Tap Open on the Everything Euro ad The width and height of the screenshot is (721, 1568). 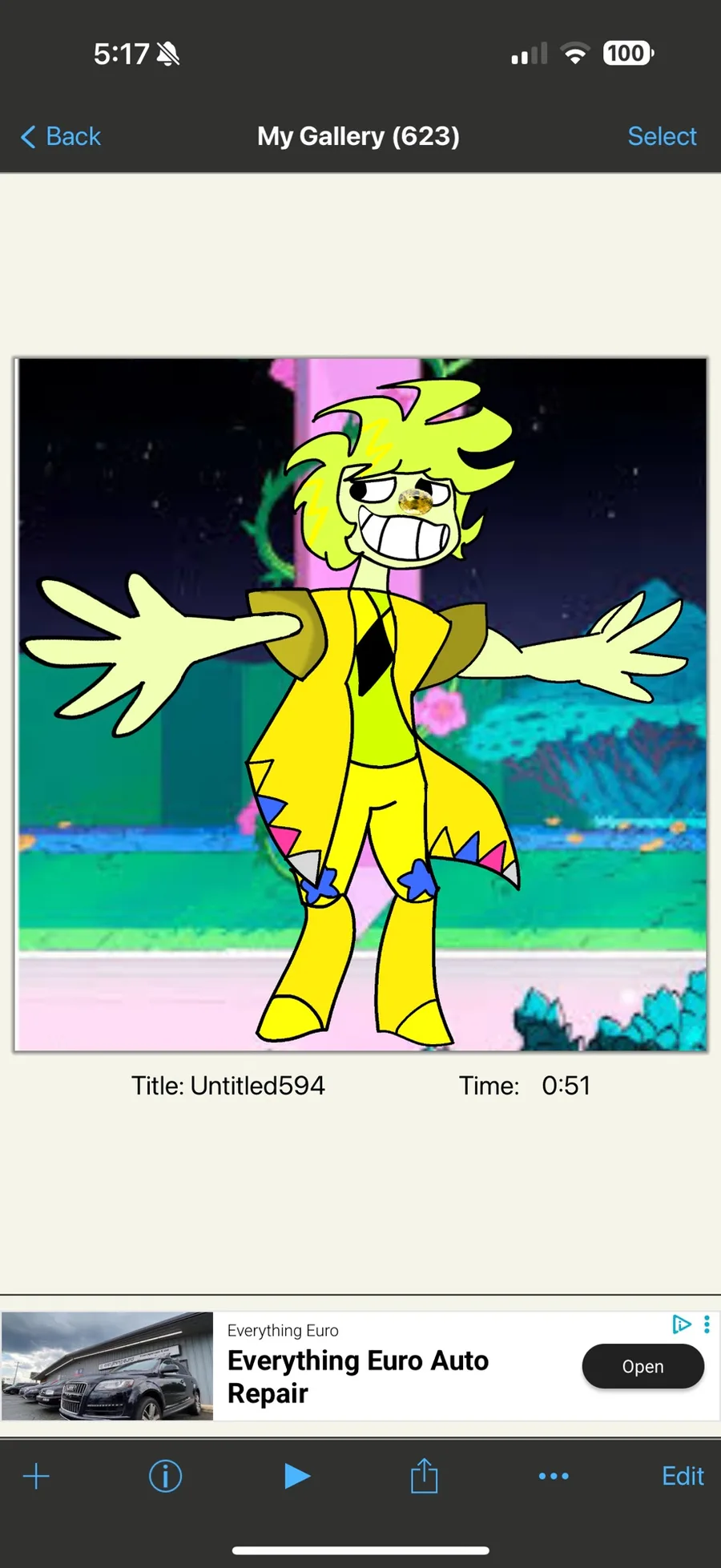pos(643,1366)
